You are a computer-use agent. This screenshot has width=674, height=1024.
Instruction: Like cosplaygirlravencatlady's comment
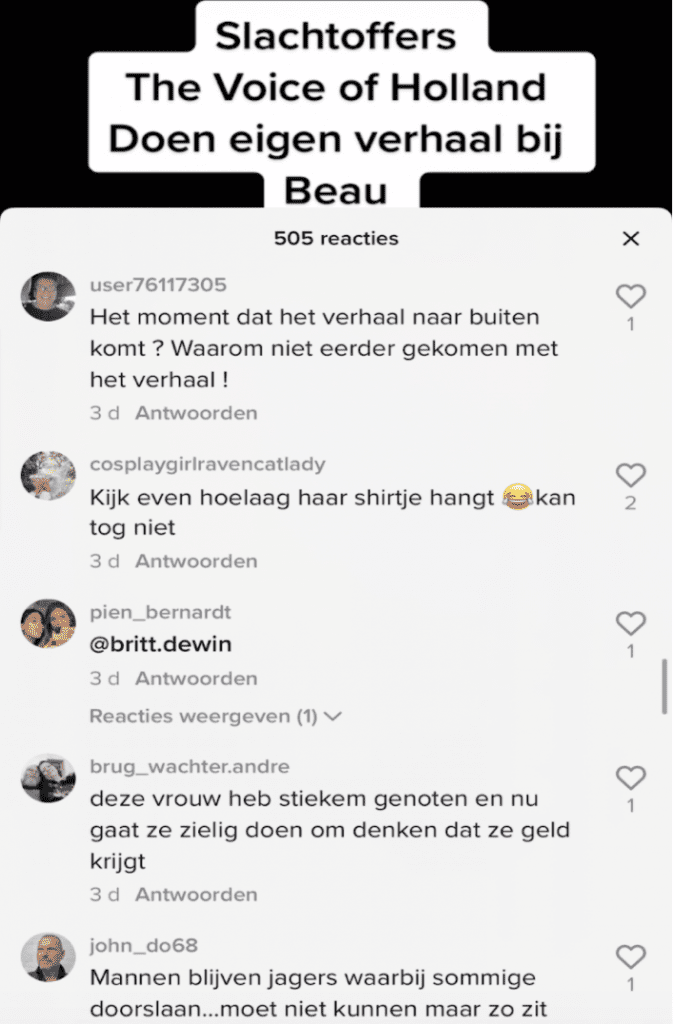tap(630, 475)
